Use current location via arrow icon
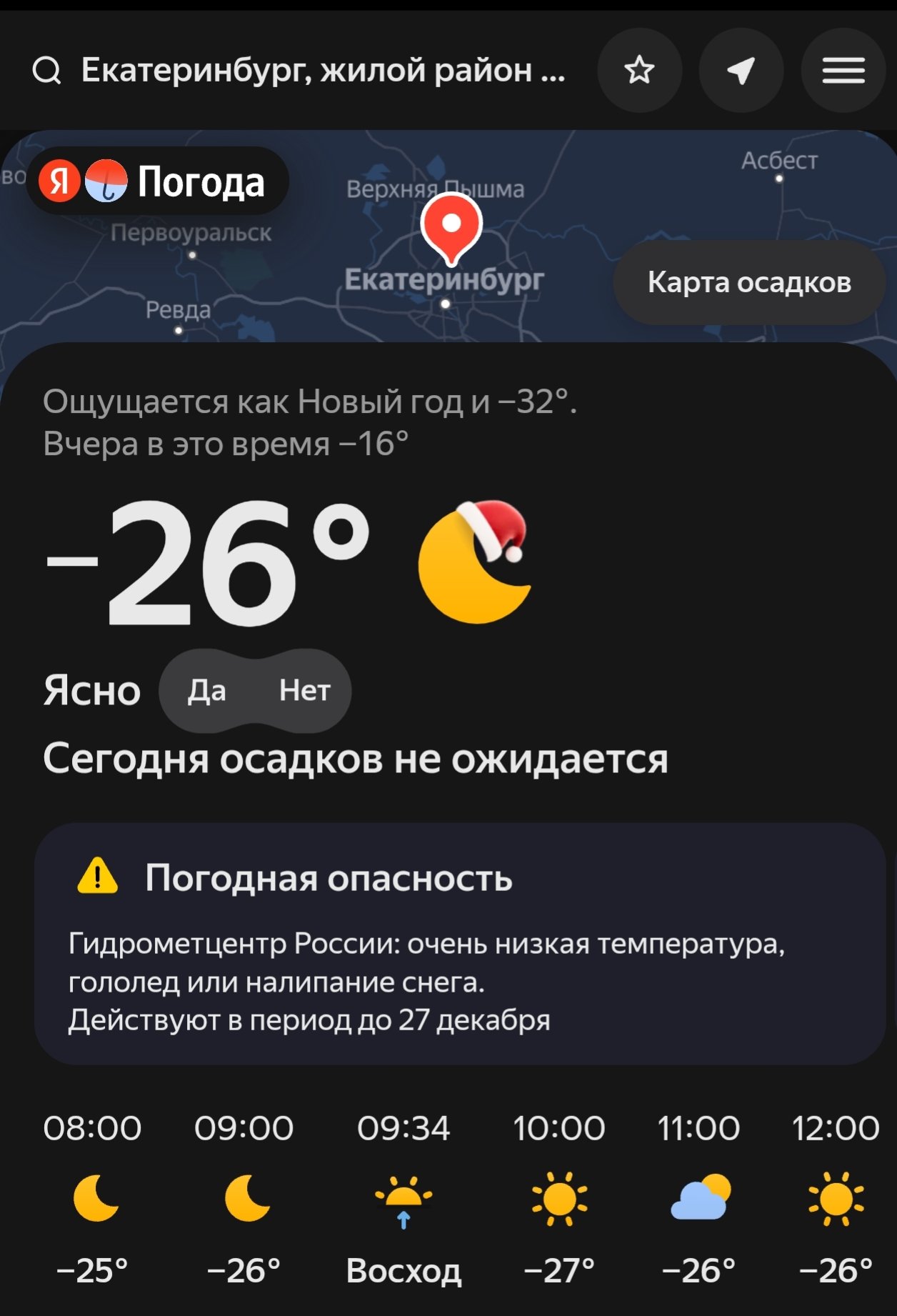 pos(741,71)
